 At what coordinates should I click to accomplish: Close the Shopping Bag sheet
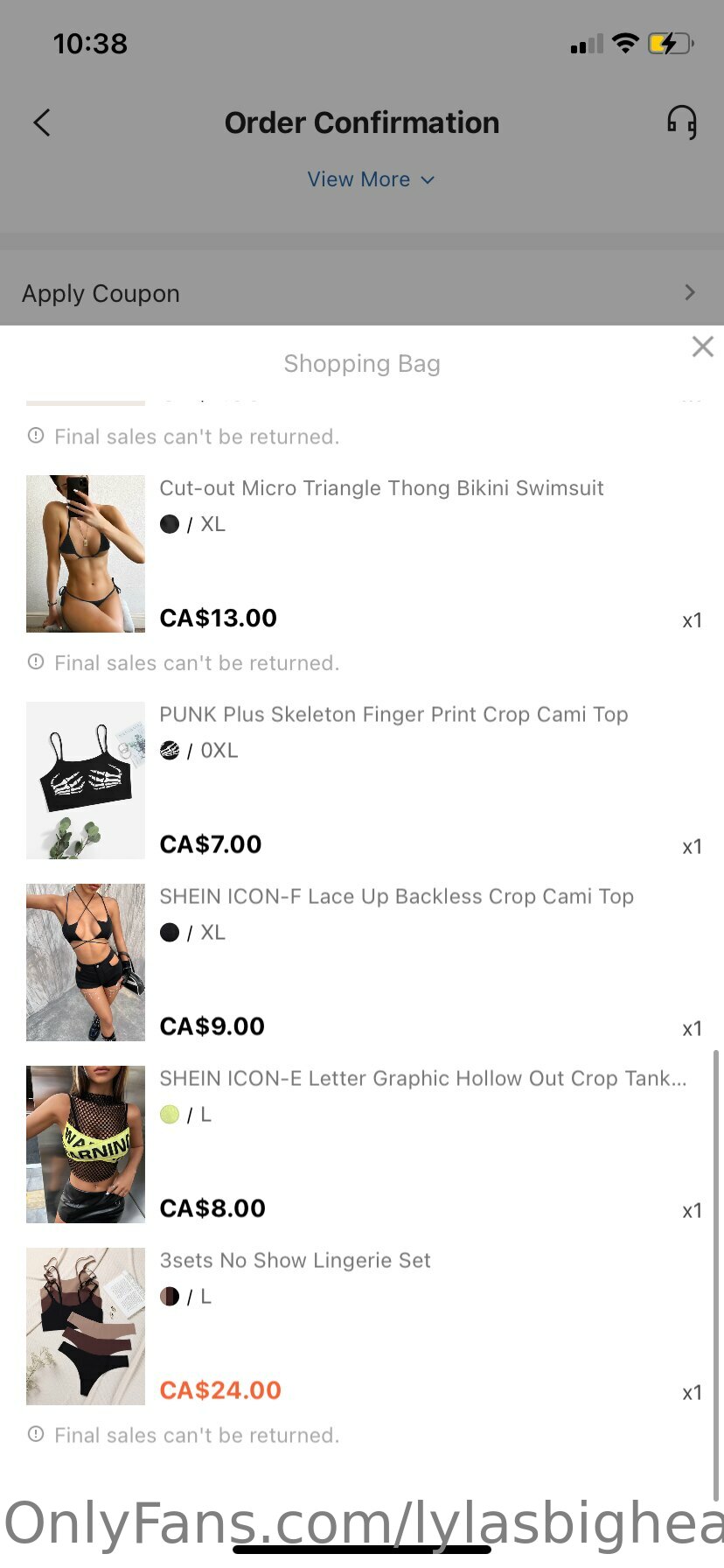pos(702,346)
